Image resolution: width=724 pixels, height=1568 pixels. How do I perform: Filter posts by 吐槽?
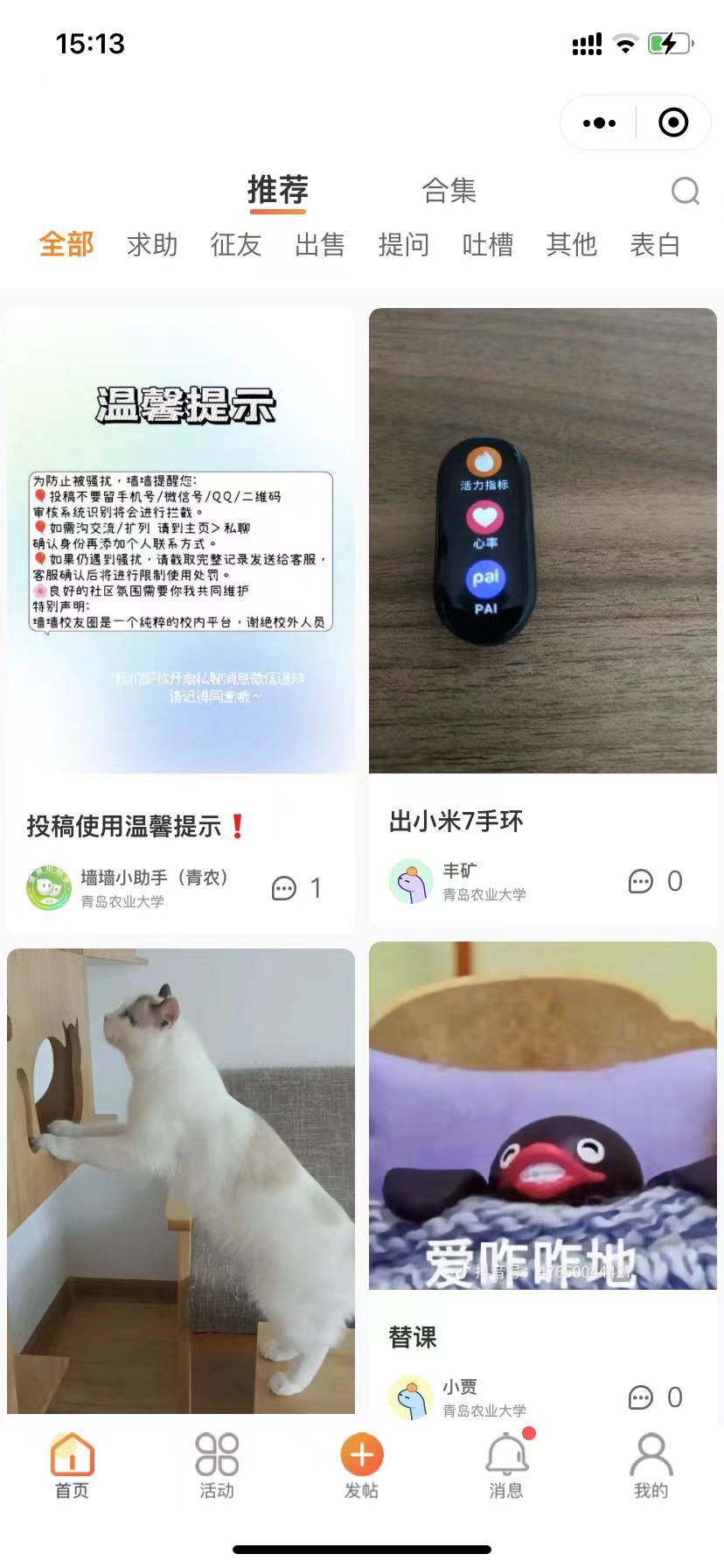tap(487, 245)
